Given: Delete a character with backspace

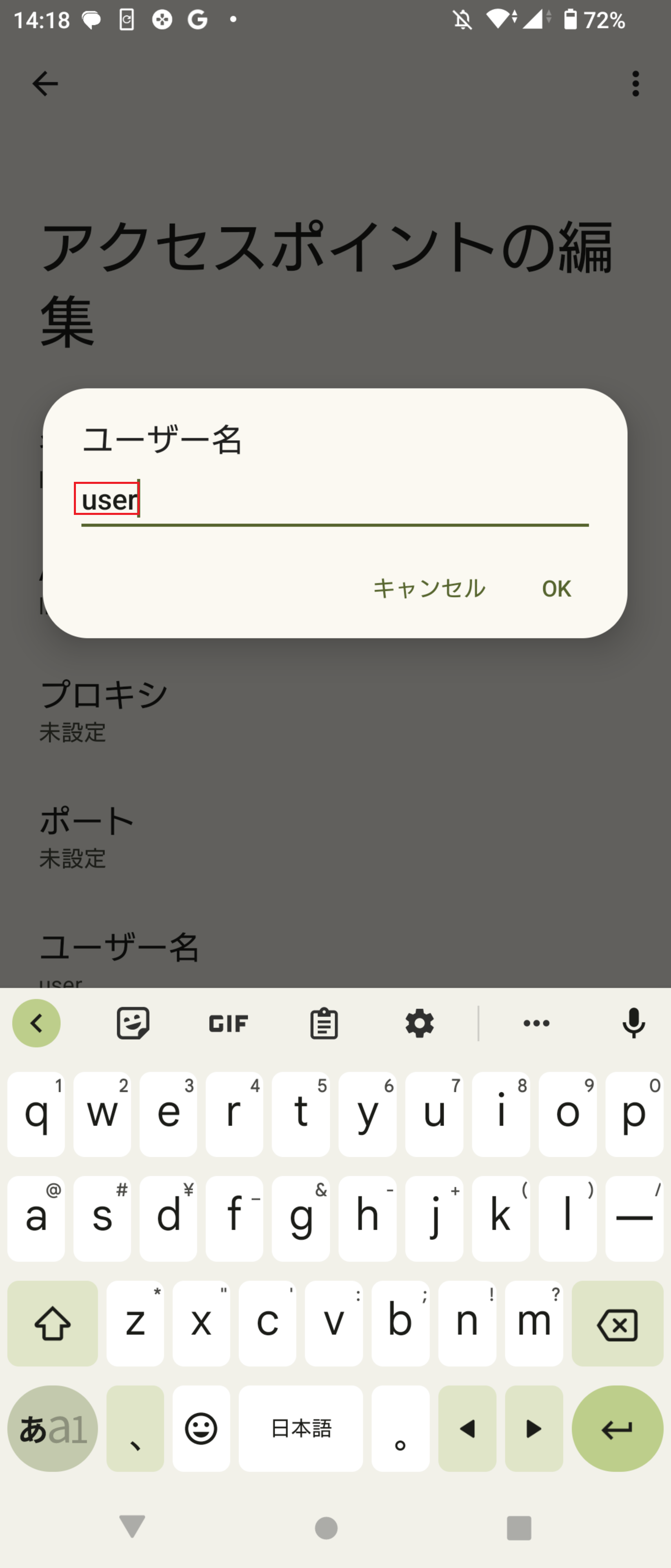Looking at the screenshot, I should coord(617,1325).
